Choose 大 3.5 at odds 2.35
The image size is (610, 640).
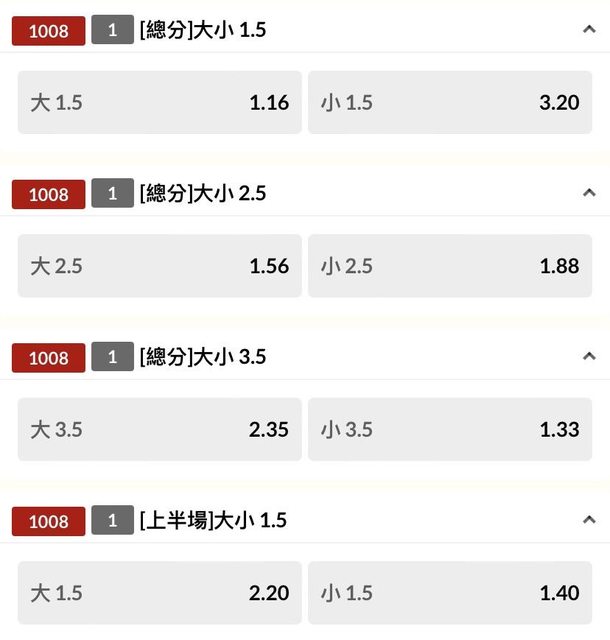(x=159, y=429)
